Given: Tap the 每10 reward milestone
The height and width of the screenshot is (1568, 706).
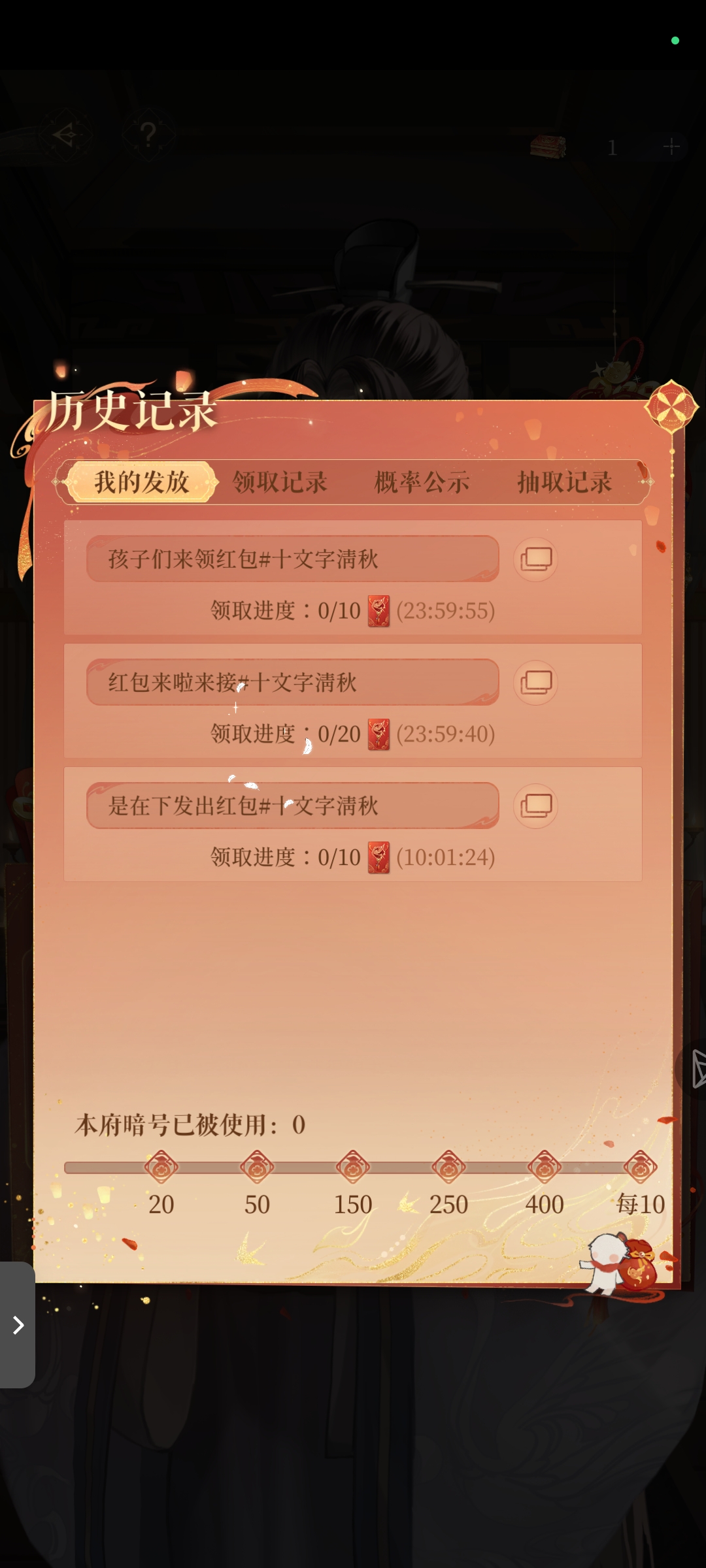Looking at the screenshot, I should click(640, 1167).
